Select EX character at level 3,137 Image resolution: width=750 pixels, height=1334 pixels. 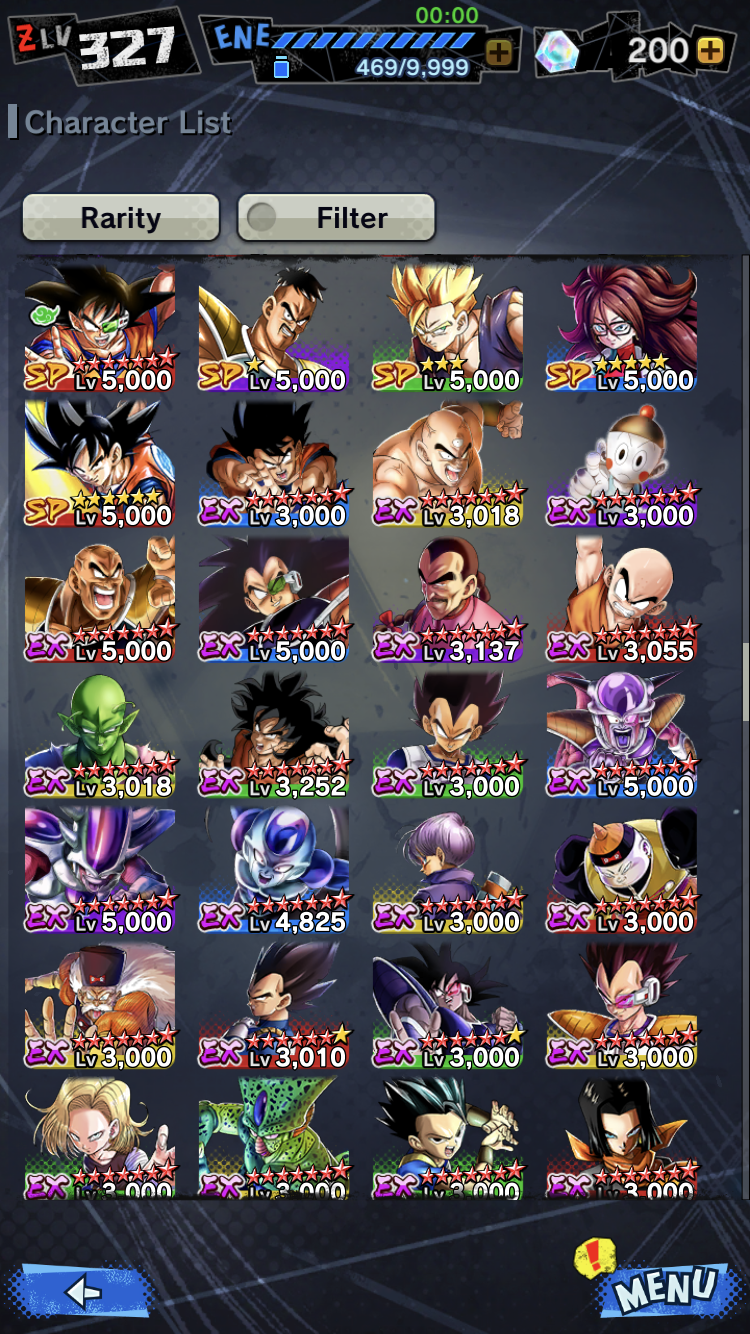[x=448, y=600]
